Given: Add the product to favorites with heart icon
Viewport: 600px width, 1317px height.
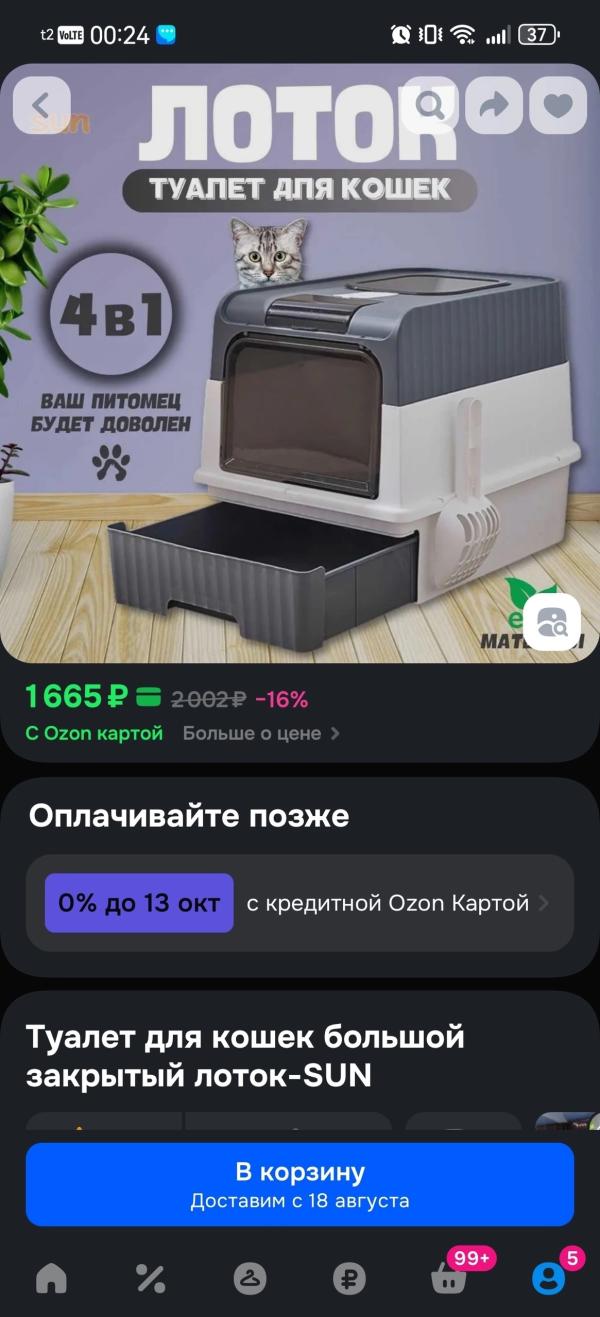Looking at the screenshot, I should (x=557, y=105).
